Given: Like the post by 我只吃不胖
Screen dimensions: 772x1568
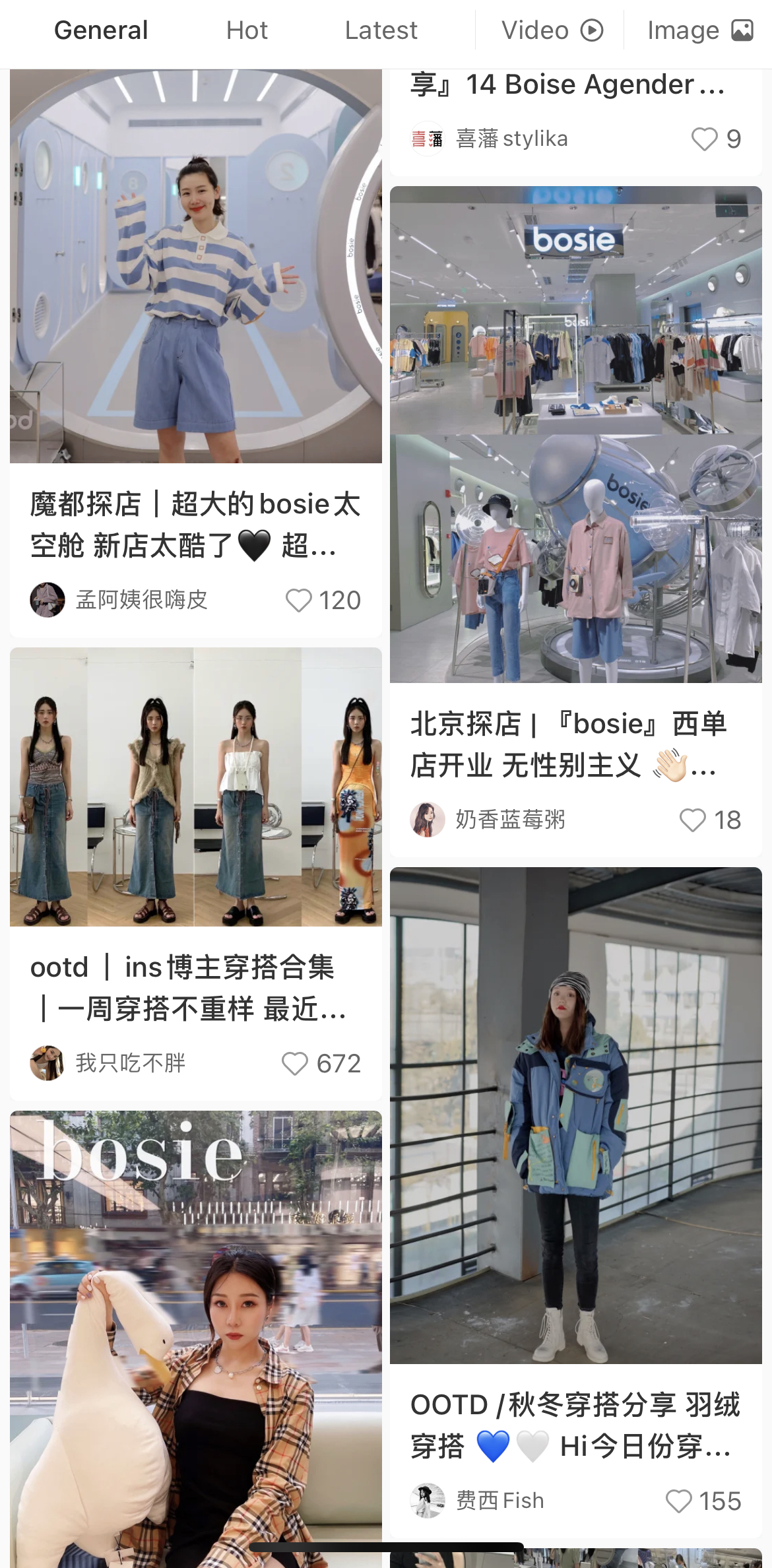Looking at the screenshot, I should click(295, 1064).
